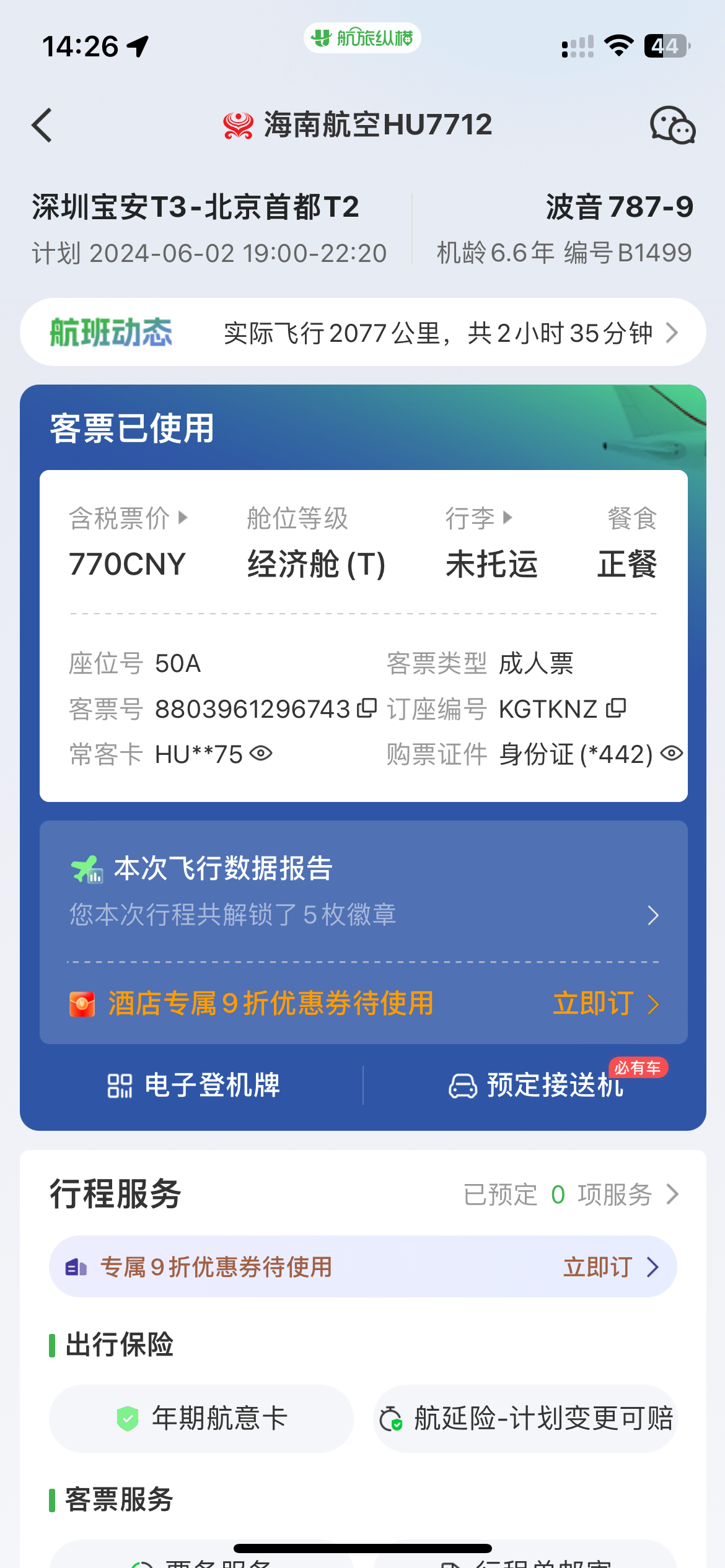The image size is (725, 1568).
Task: Expand the 行李 baggage details
Action: pyautogui.click(x=478, y=518)
